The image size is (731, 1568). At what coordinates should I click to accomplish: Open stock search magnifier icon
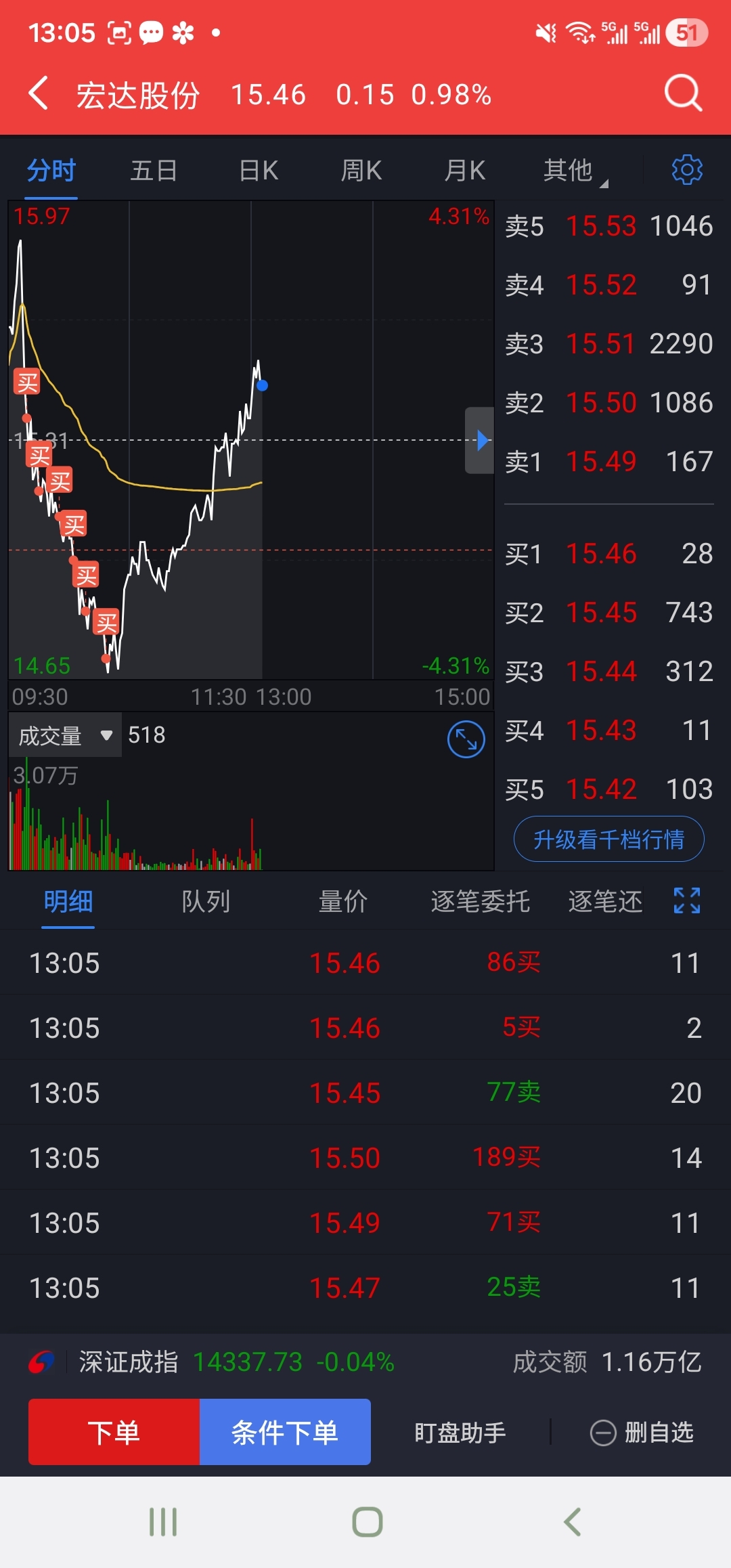click(682, 93)
